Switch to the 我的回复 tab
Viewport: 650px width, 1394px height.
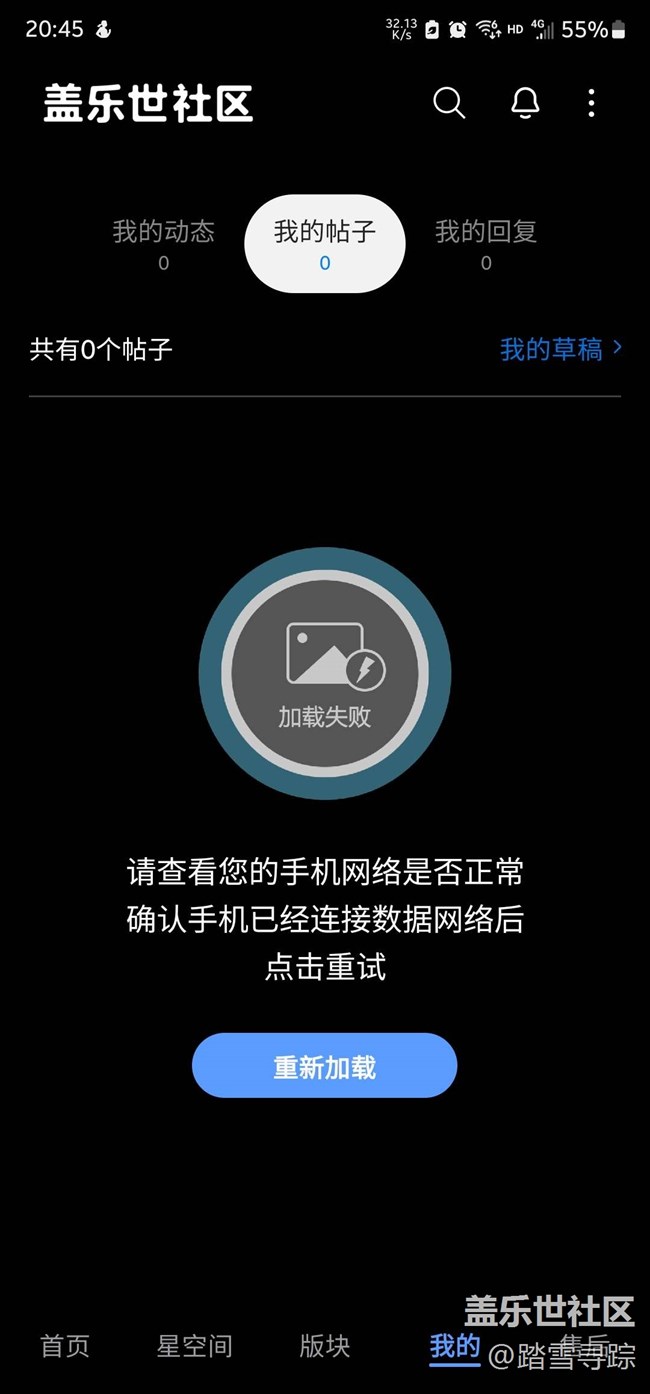(486, 244)
